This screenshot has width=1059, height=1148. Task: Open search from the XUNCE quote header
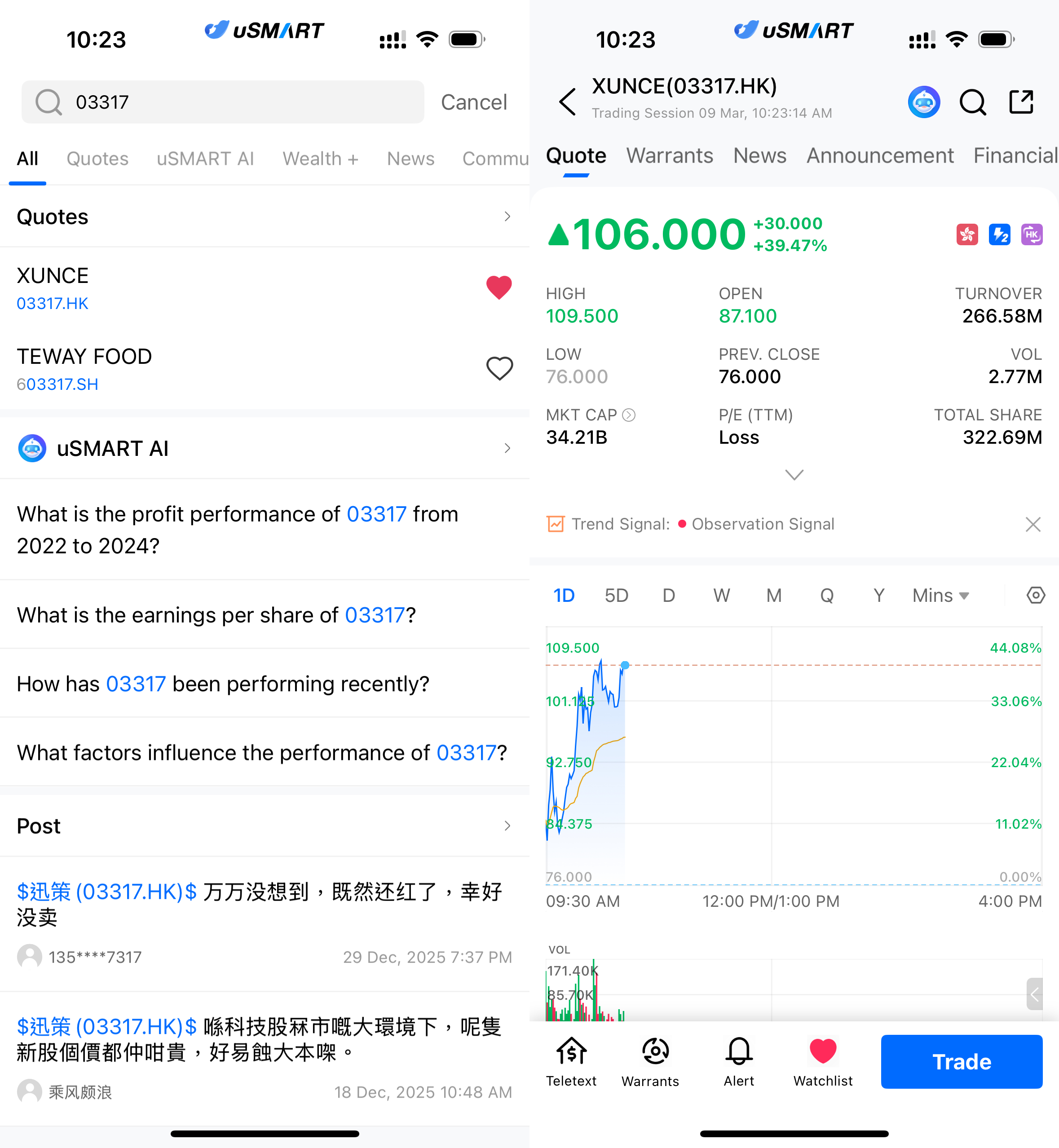coord(972,102)
